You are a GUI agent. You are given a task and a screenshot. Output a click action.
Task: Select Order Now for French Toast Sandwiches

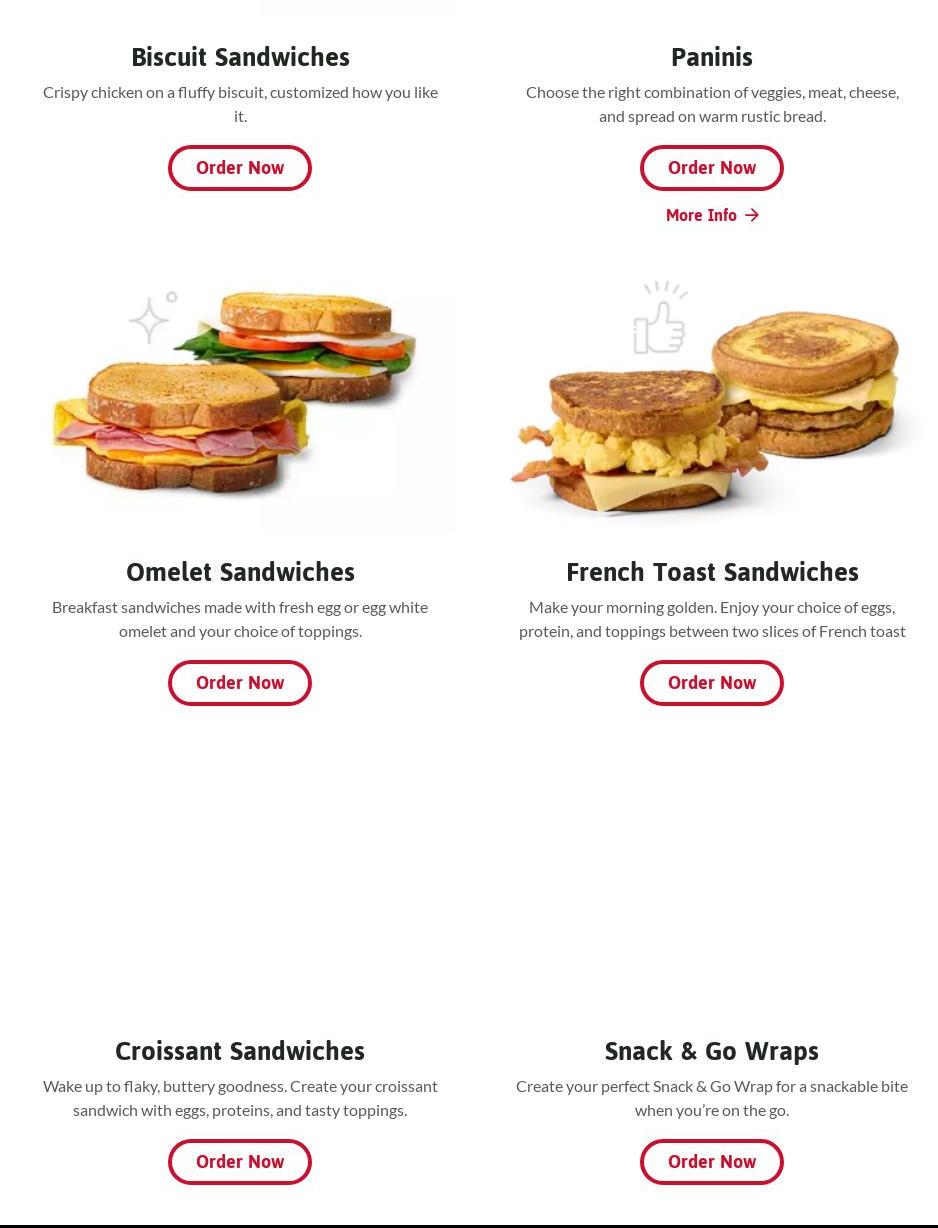712,683
